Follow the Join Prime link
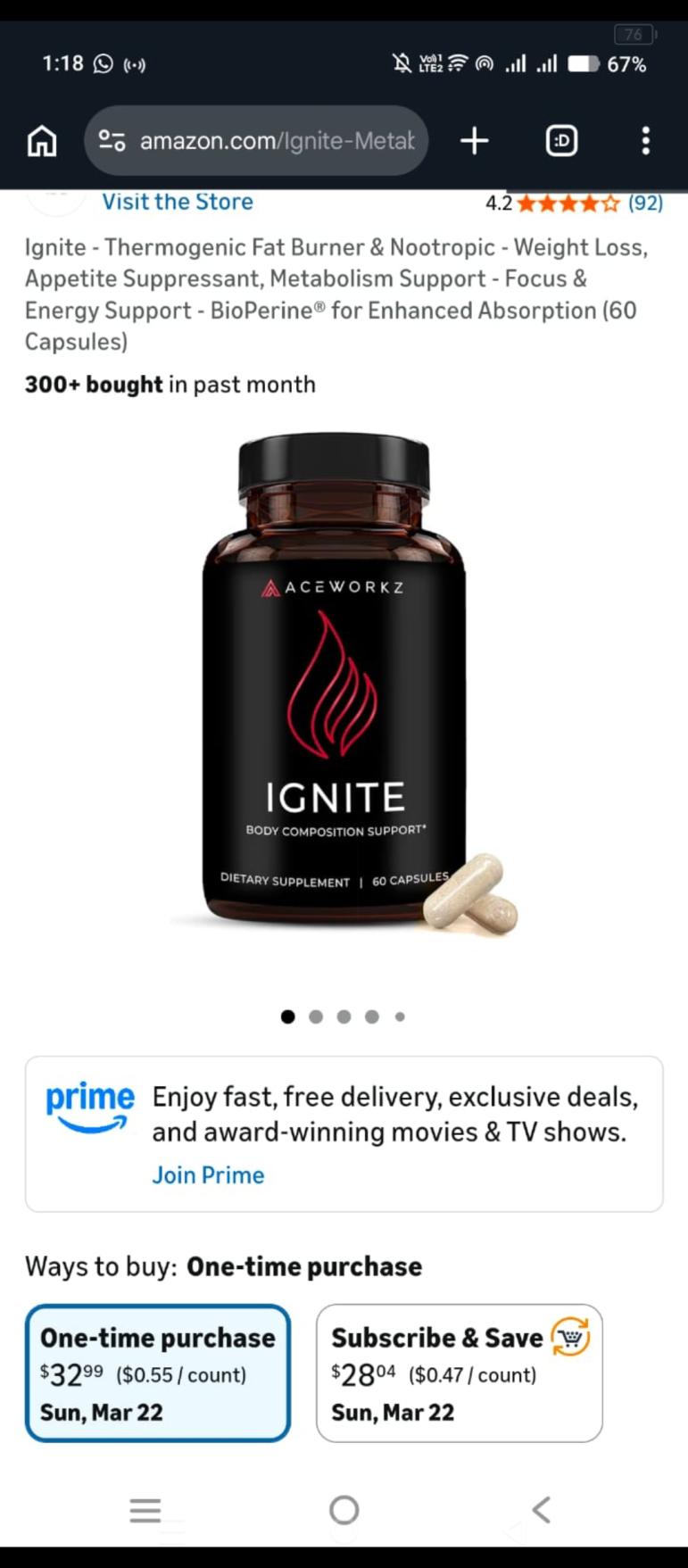The width and height of the screenshot is (688, 1568). [208, 1174]
